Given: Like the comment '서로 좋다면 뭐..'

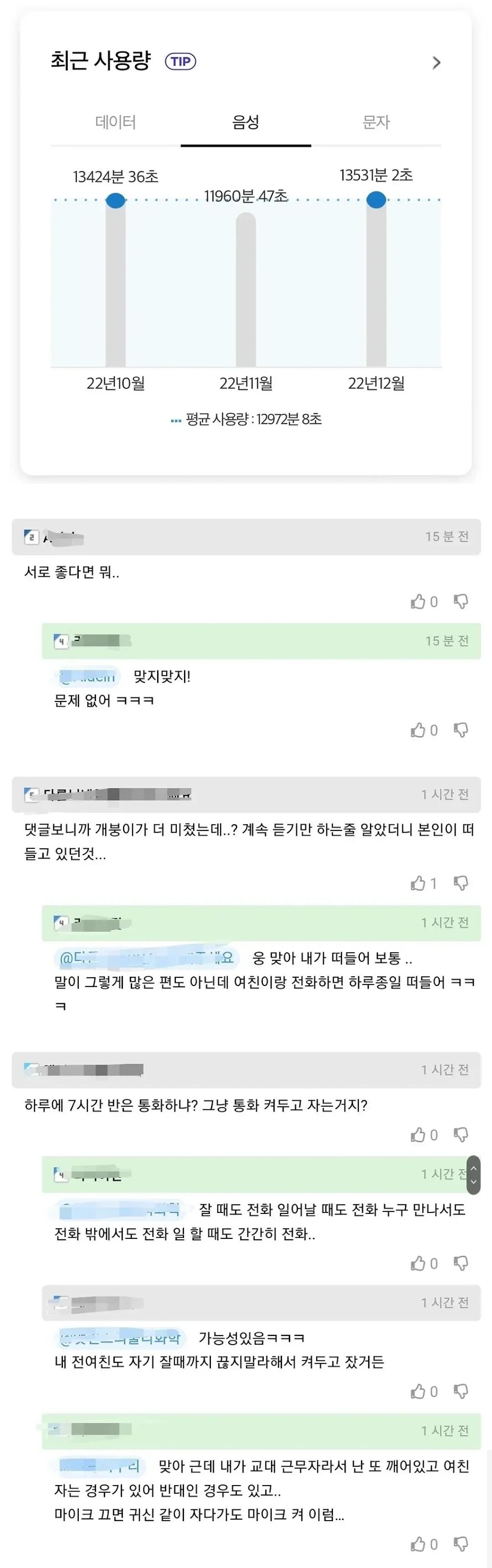Looking at the screenshot, I should click(418, 602).
